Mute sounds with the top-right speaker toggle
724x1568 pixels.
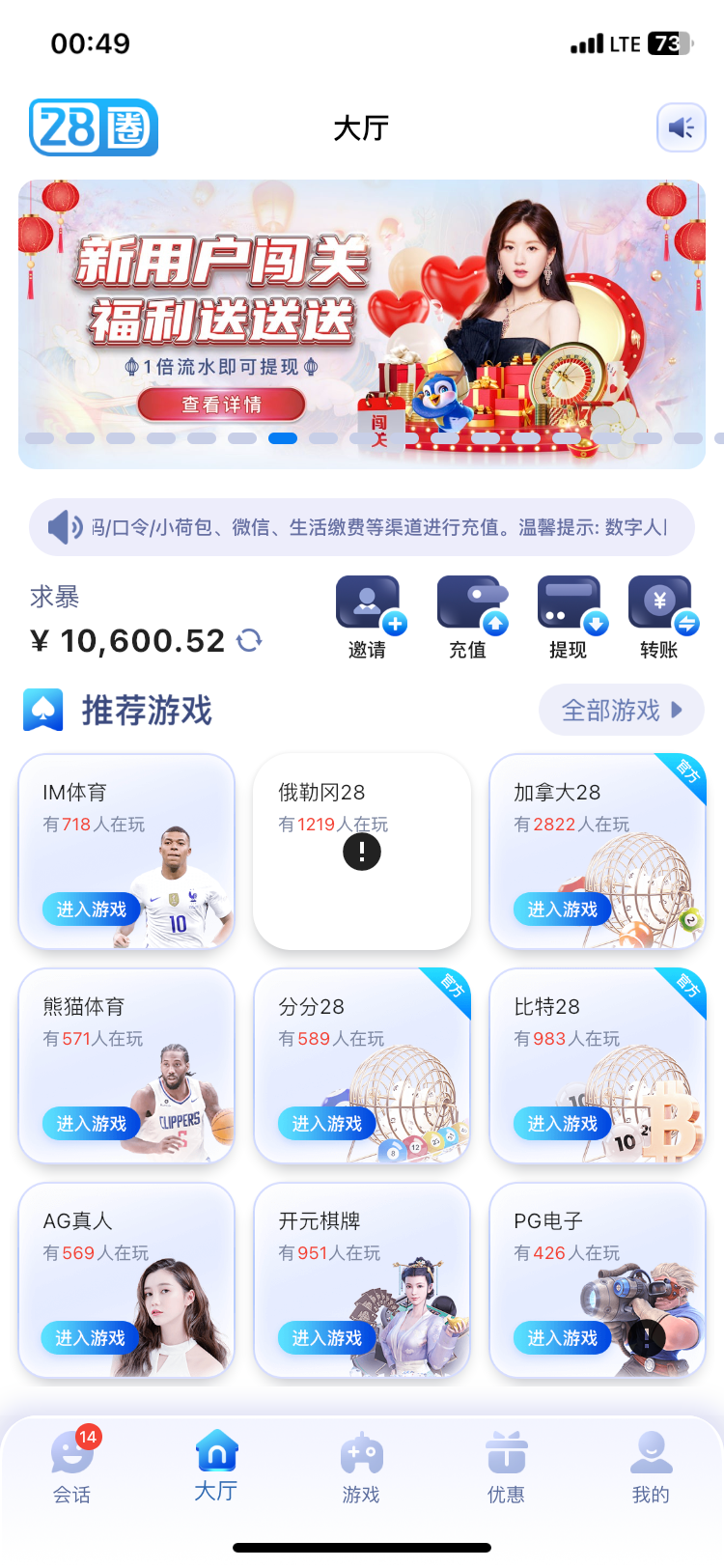click(681, 127)
